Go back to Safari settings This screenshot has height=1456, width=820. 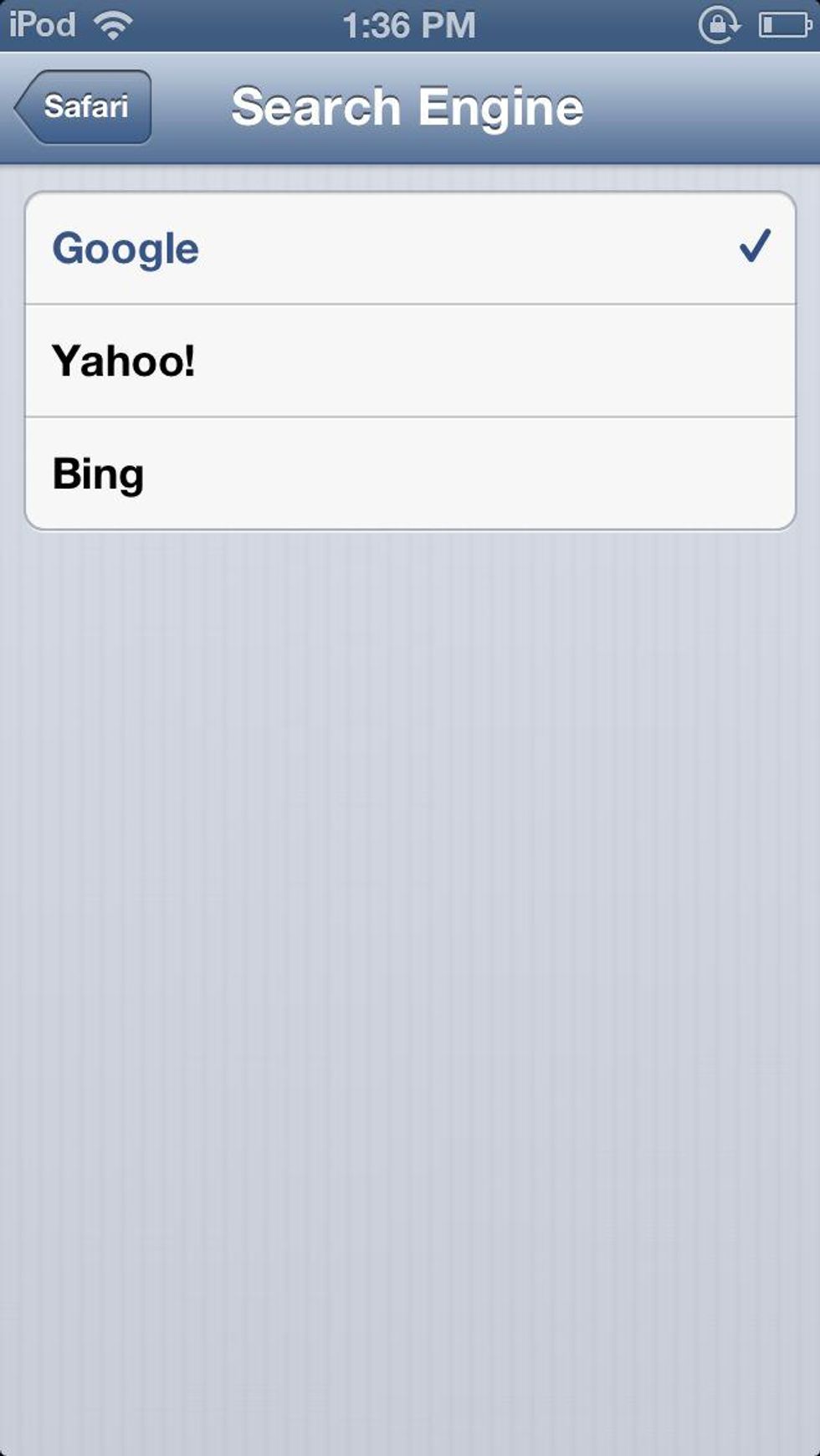click(x=84, y=107)
